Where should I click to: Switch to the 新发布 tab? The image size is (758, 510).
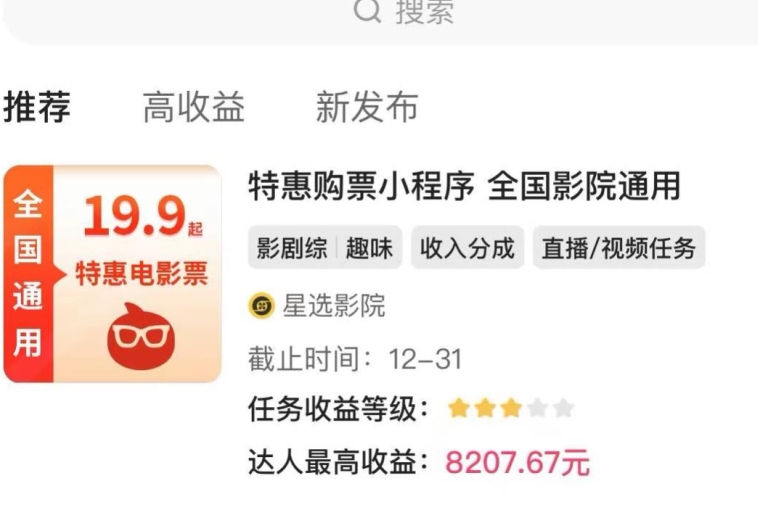point(366,107)
